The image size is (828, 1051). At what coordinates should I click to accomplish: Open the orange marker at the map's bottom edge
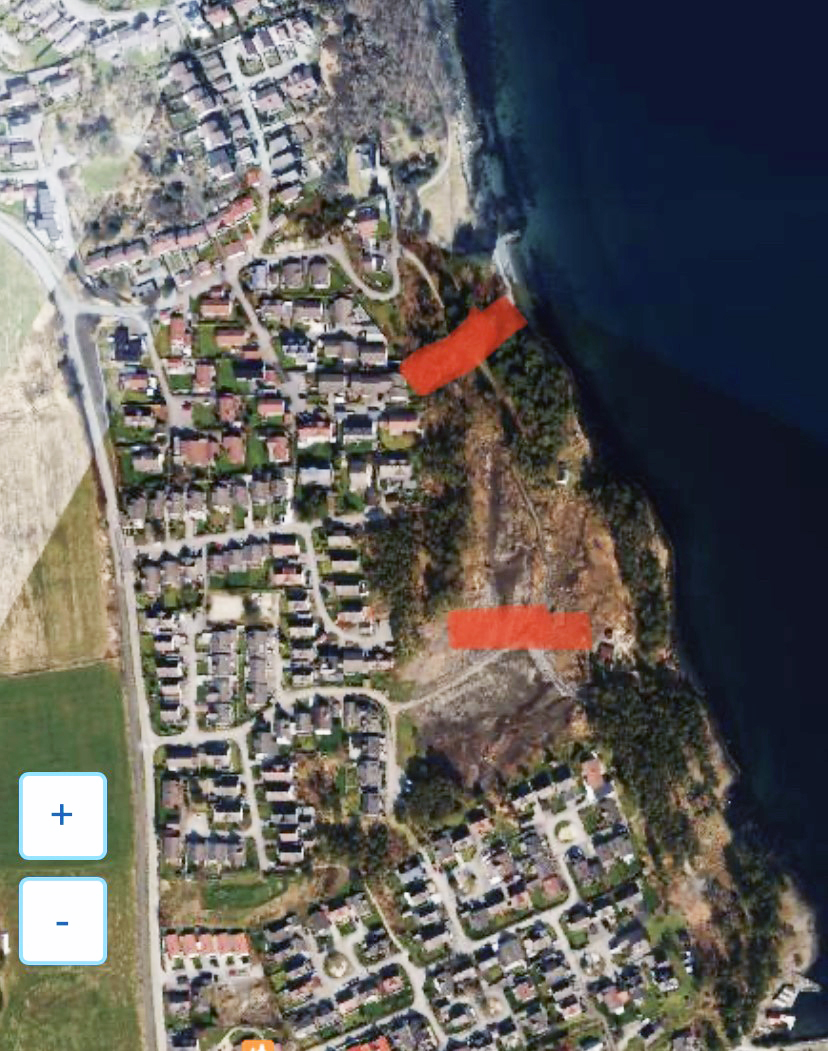(258, 1045)
